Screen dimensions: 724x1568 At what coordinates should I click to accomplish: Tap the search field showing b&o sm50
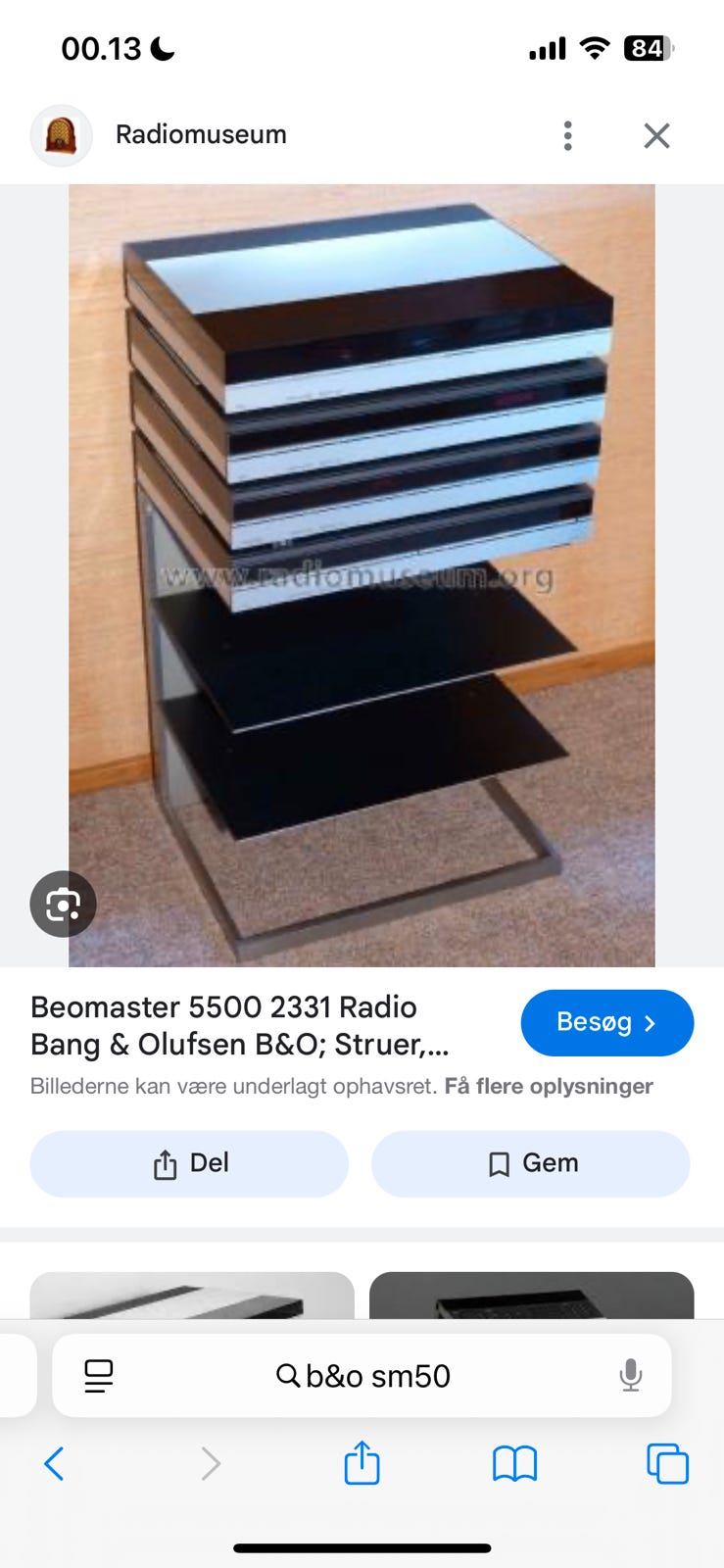[372, 1375]
